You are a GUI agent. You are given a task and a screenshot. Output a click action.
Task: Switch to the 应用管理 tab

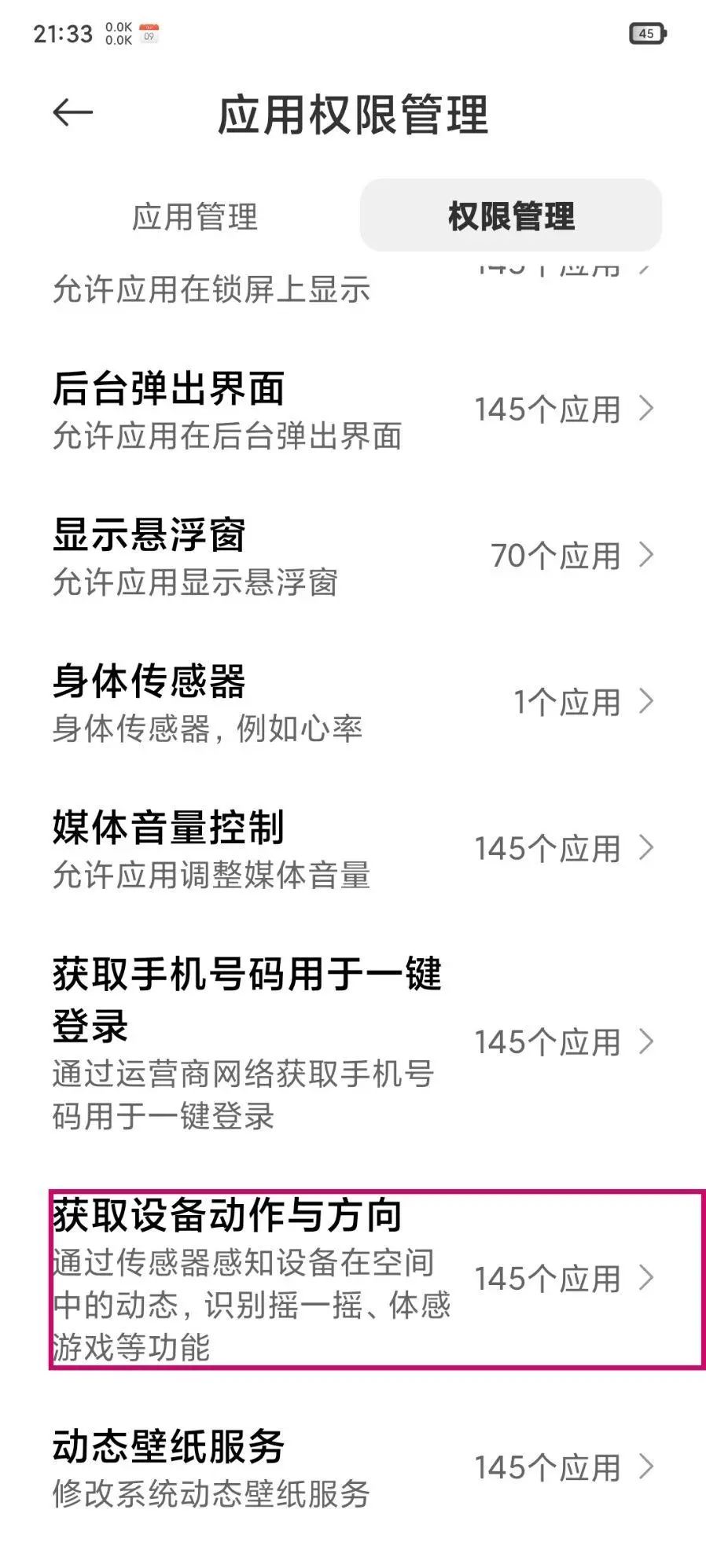[195, 216]
